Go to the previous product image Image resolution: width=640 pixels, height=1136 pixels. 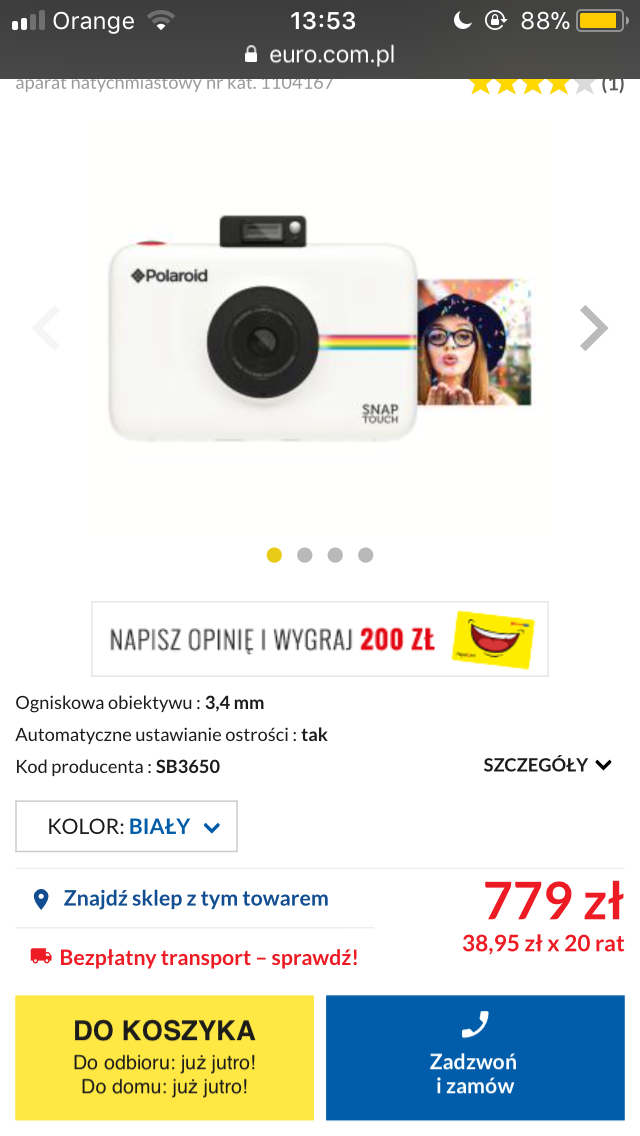click(46, 328)
